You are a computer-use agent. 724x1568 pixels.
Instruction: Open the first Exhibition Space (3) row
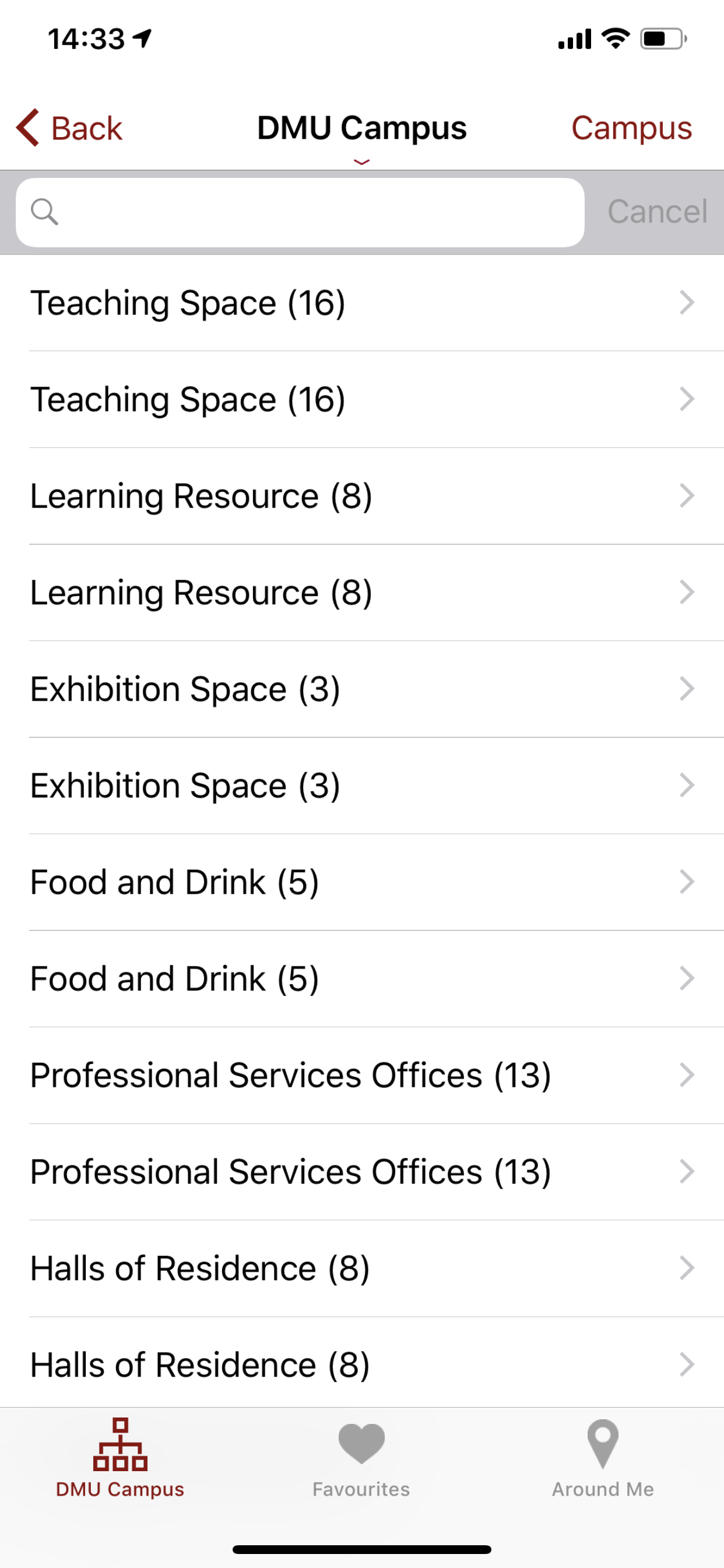click(362, 689)
